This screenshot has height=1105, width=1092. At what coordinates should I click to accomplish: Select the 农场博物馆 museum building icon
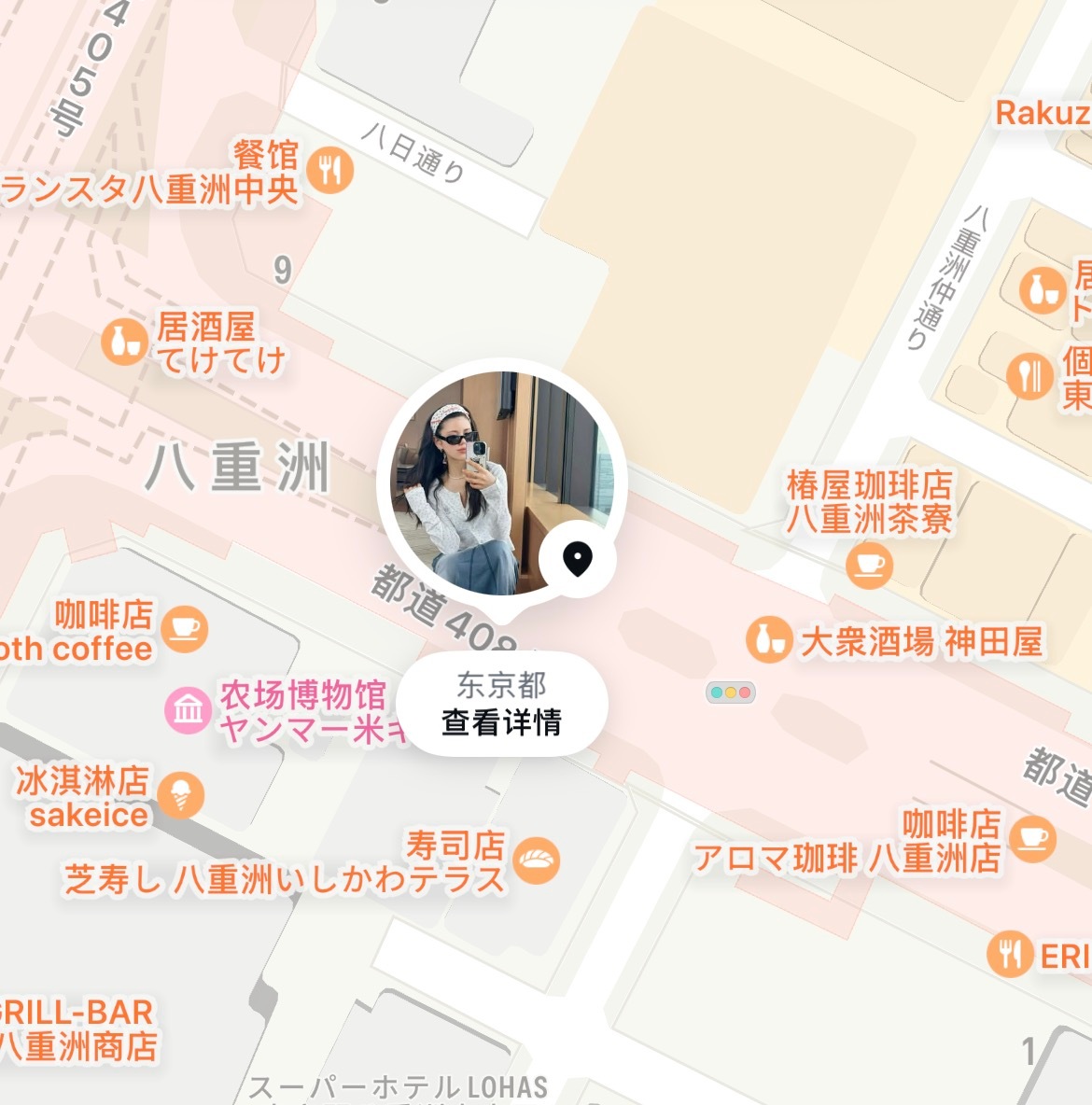(x=189, y=710)
